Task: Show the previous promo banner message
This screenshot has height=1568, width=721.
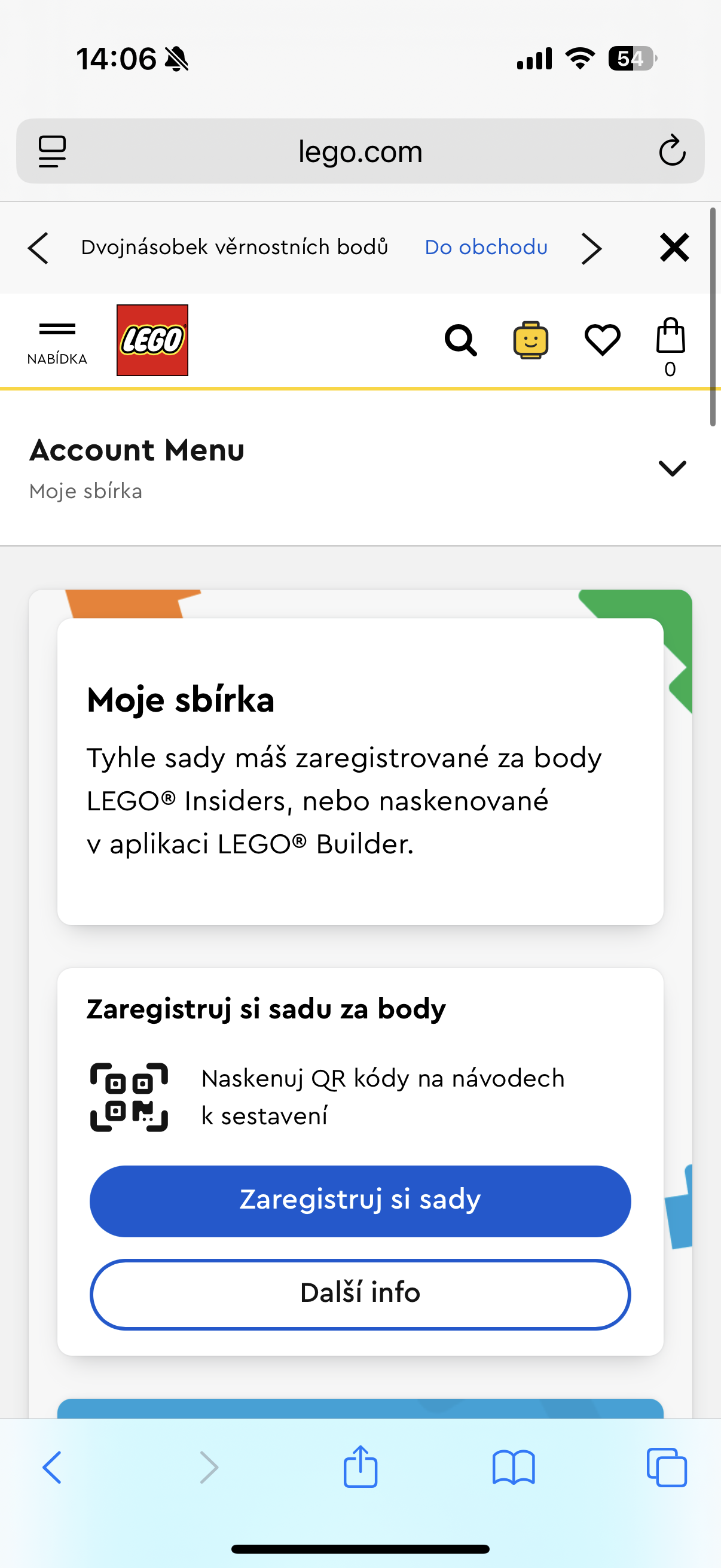Action: [38, 248]
